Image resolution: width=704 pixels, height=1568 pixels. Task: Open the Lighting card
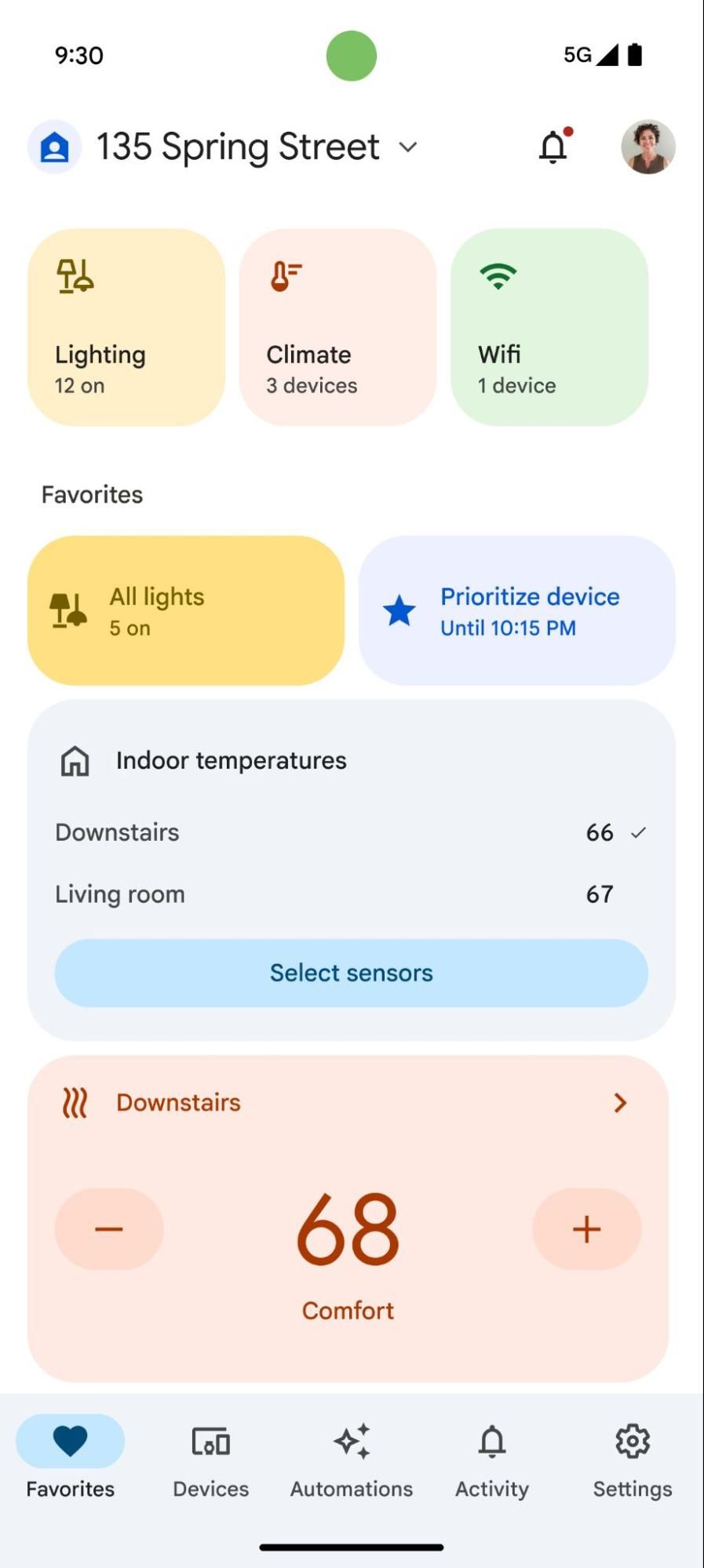126,327
